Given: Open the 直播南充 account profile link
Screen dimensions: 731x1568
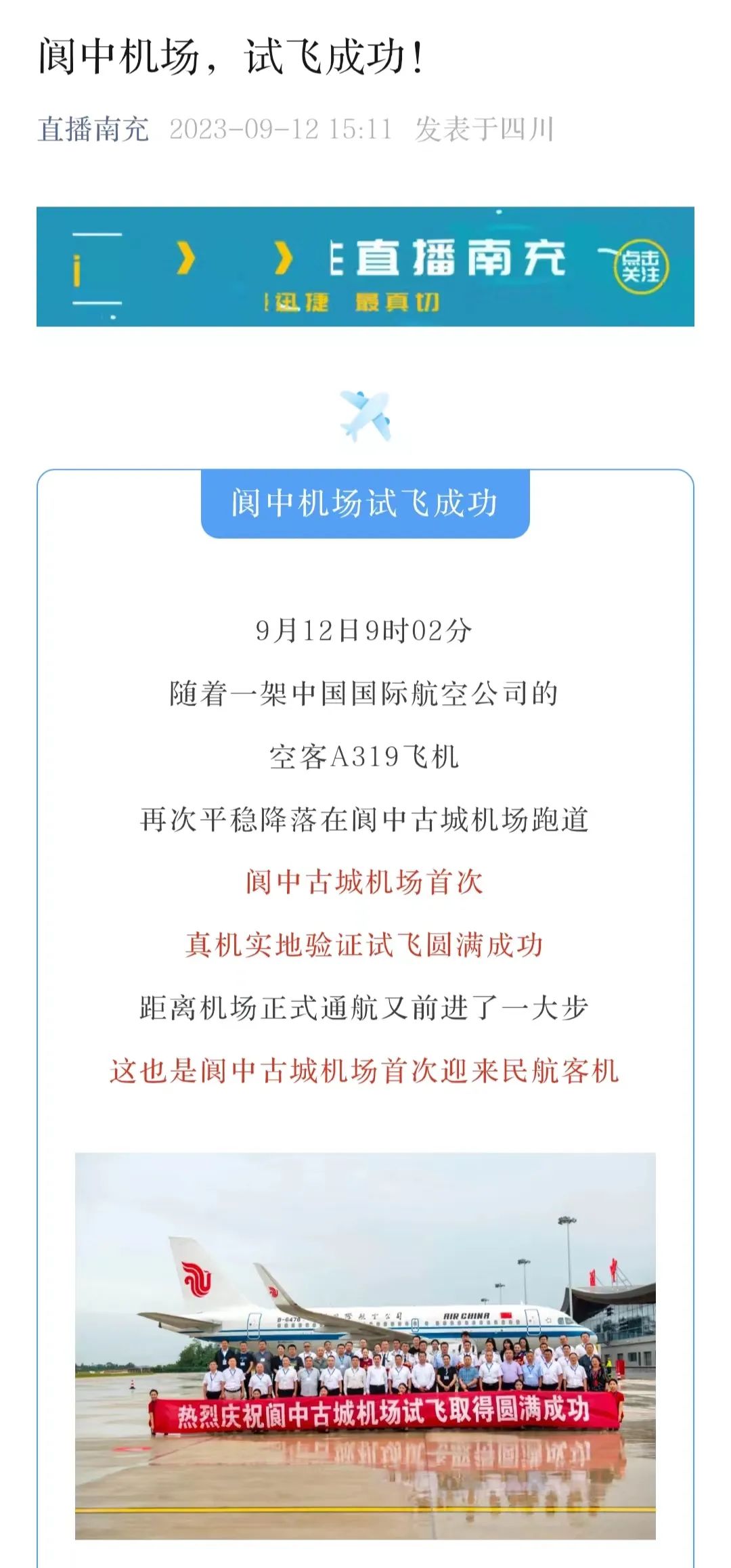Looking at the screenshot, I should click(93, 129).
